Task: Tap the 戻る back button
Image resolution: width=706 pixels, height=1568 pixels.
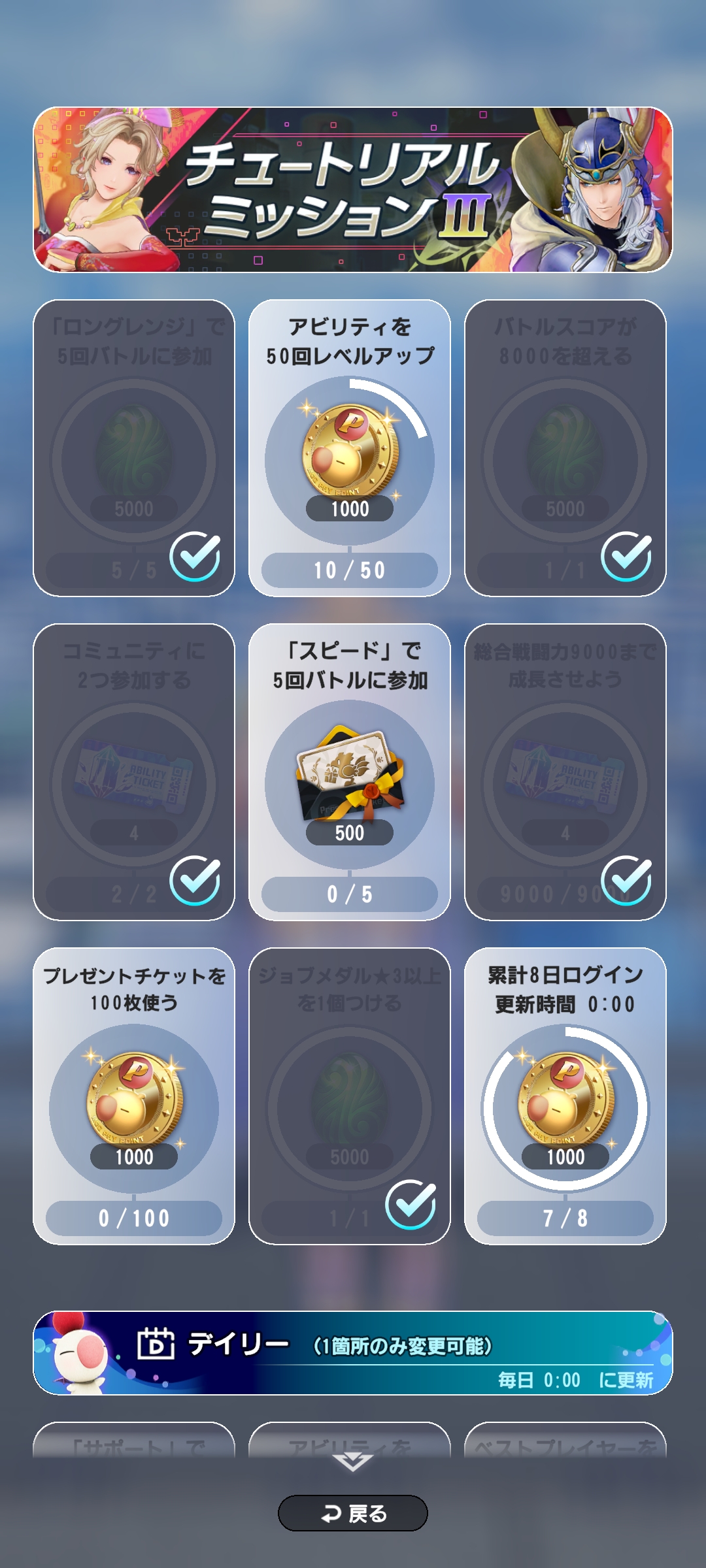Action: (353, 1512)
